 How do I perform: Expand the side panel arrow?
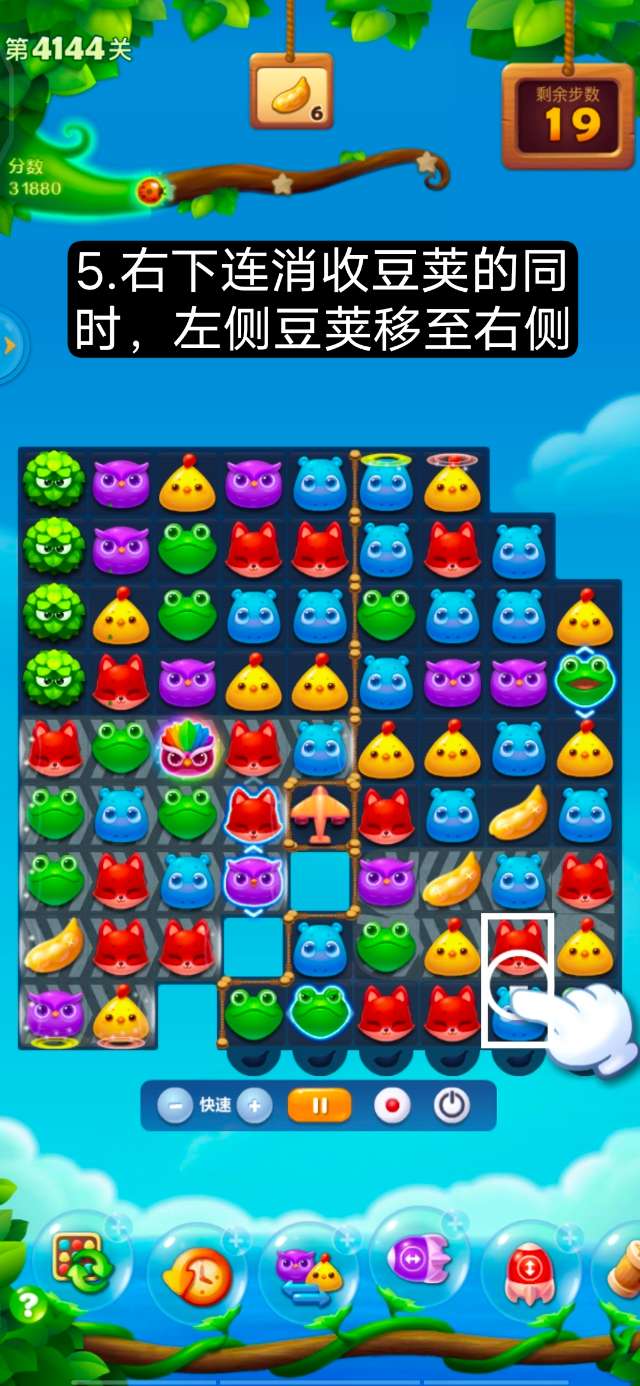click(10, 345)
